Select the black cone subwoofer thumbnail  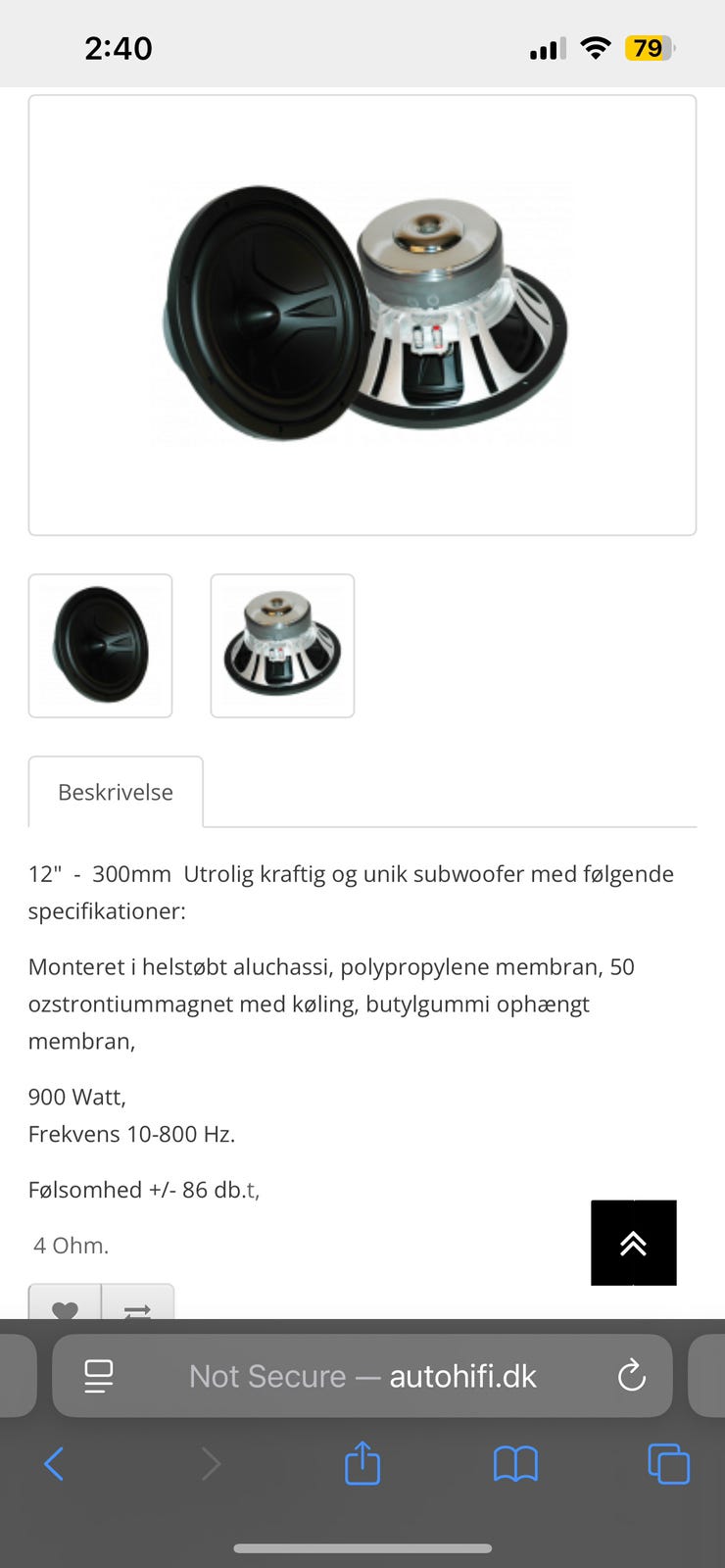(100, 645)
